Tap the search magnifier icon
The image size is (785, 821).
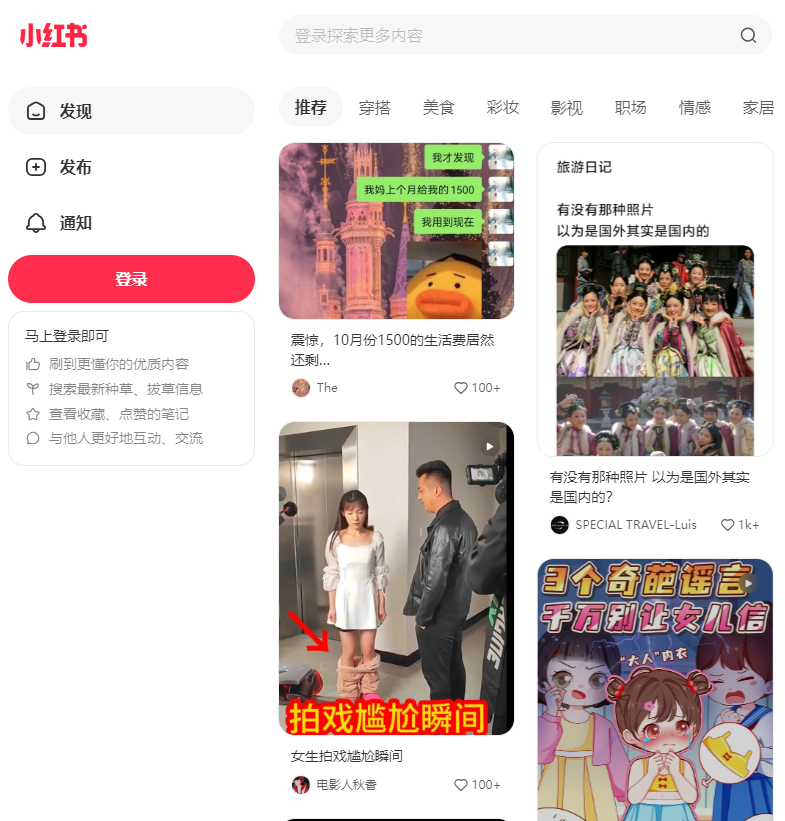pos(748,36)
